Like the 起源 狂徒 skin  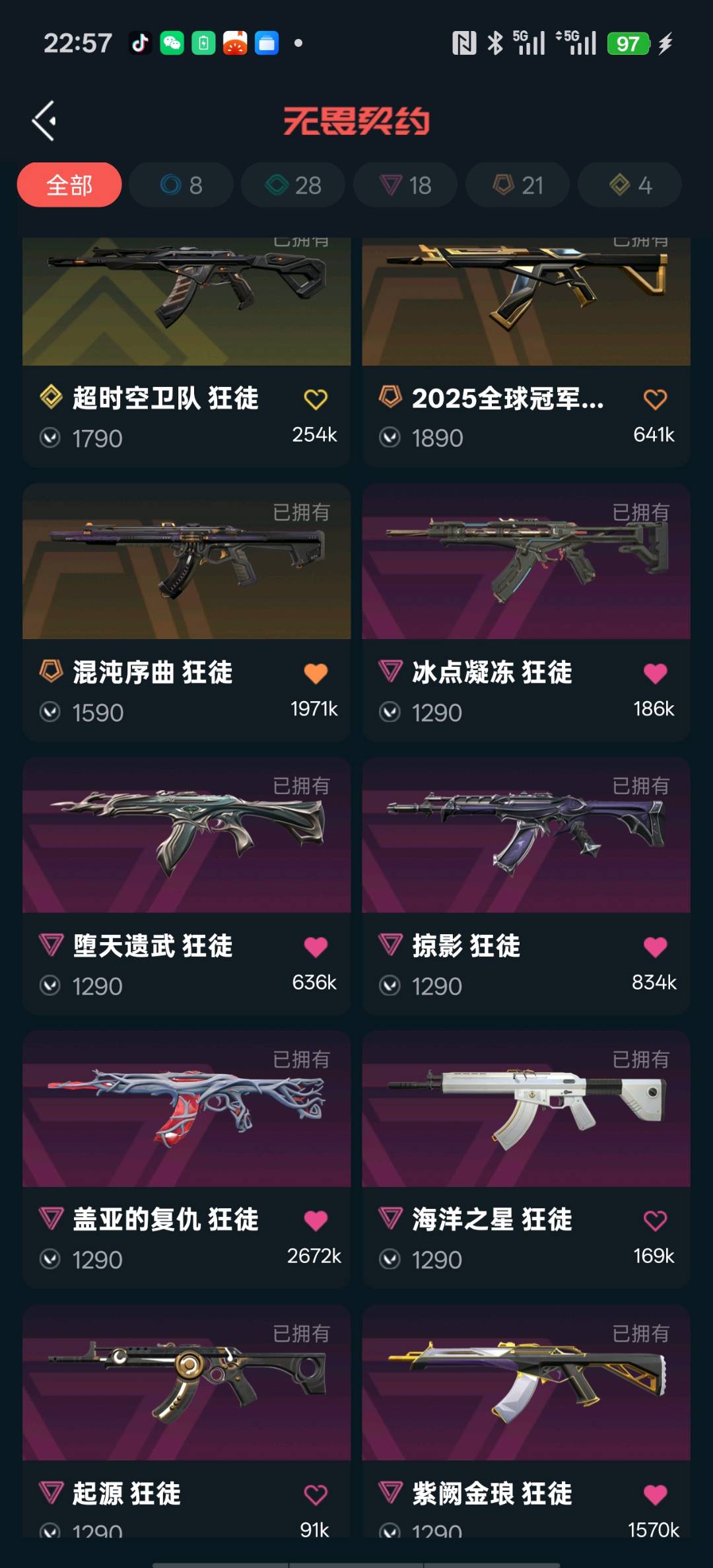pos(316,1495)
